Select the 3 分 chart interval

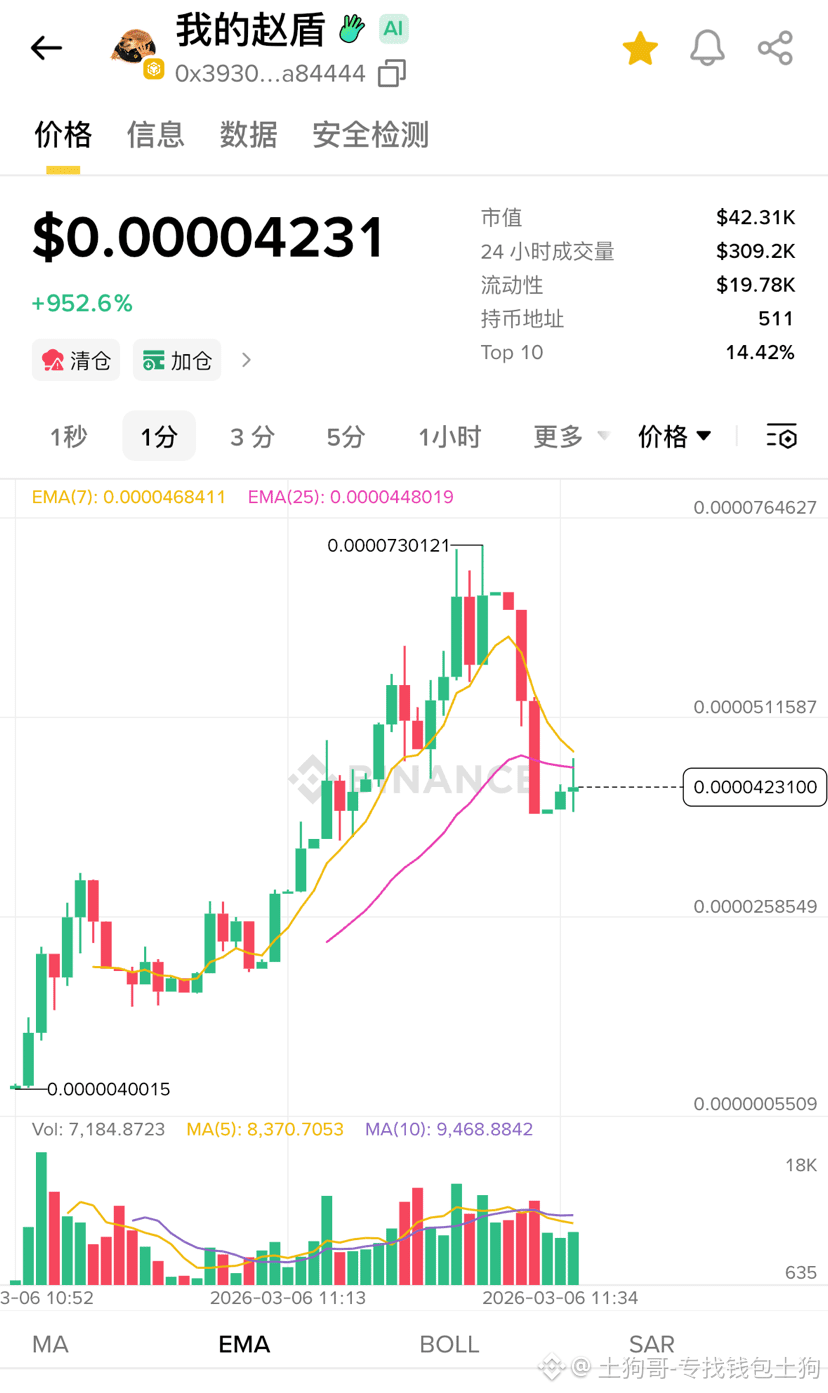(x=252, y=436)
